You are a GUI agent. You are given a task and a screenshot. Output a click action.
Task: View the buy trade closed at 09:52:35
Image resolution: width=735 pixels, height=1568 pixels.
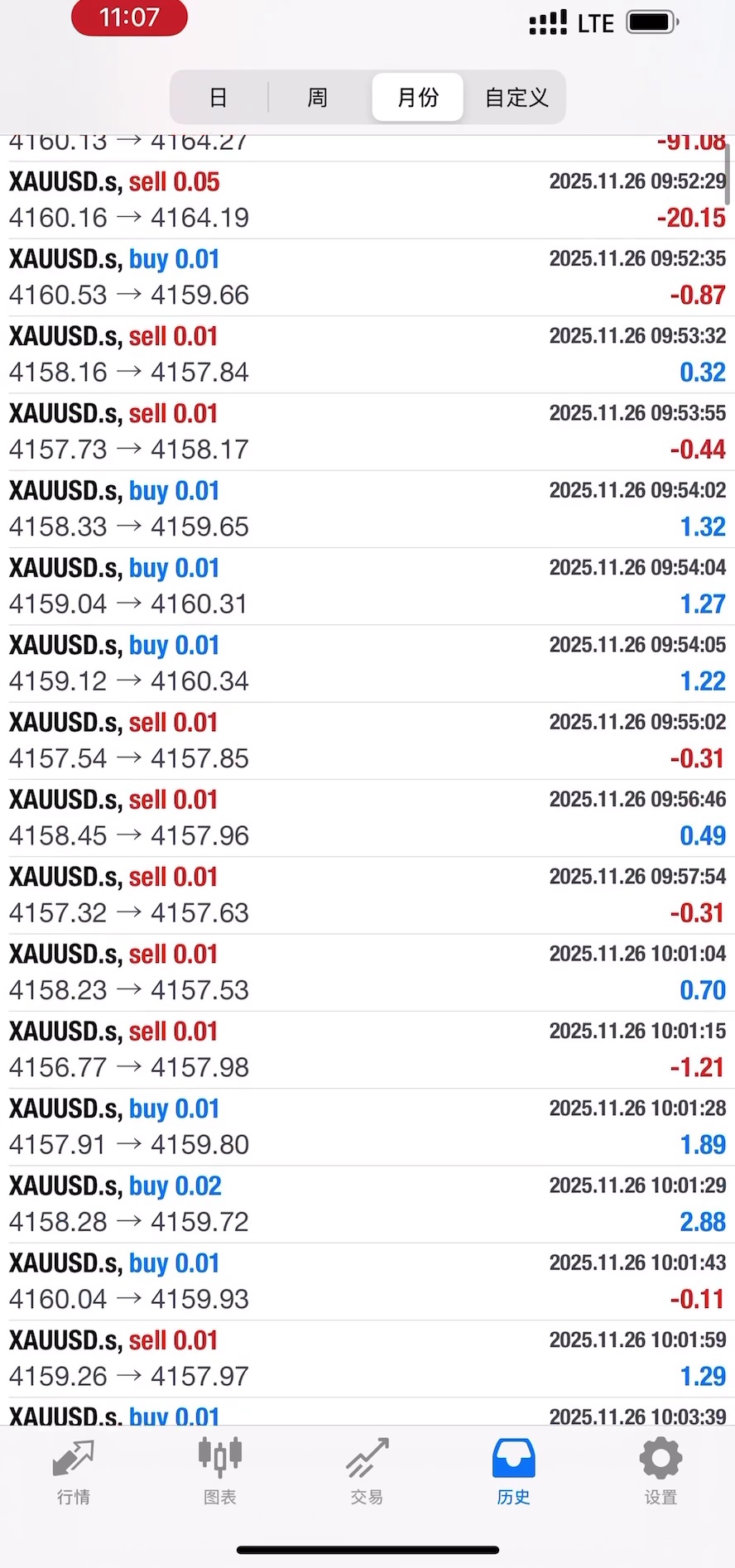(367, 277)
